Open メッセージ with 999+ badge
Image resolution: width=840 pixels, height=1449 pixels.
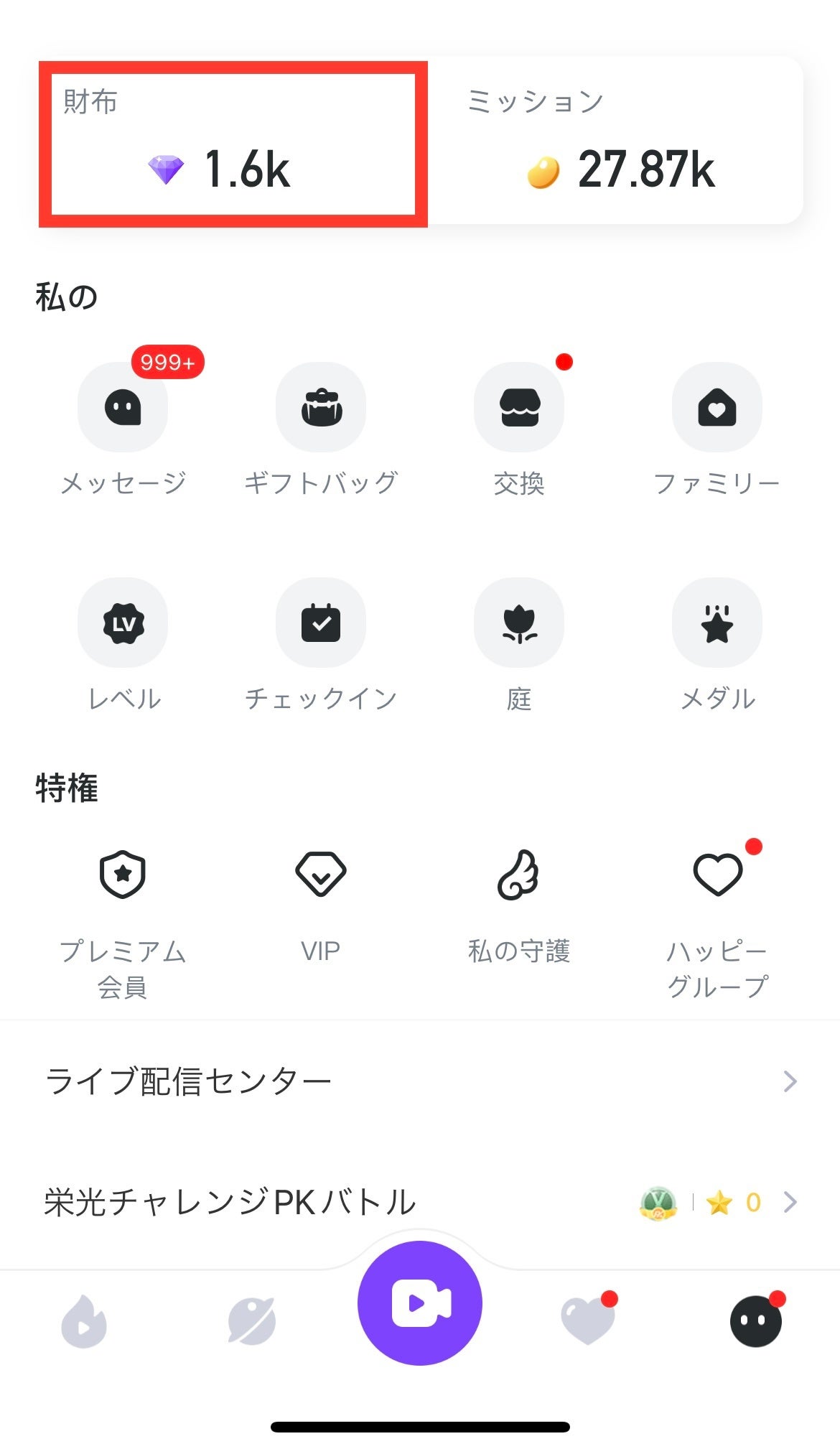123,408
